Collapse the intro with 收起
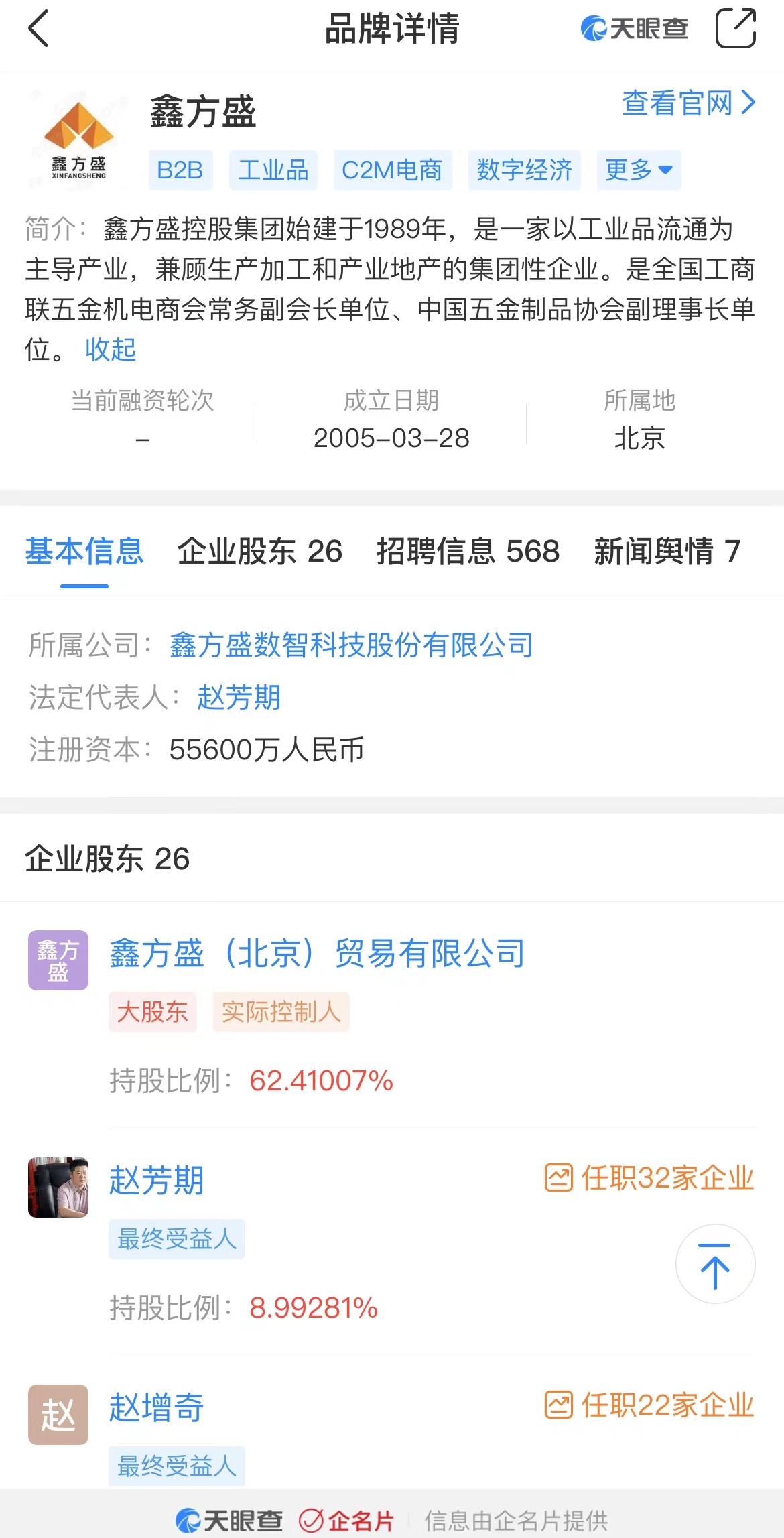The width and height of the screenshot is (784, 1538). point(111,349)
